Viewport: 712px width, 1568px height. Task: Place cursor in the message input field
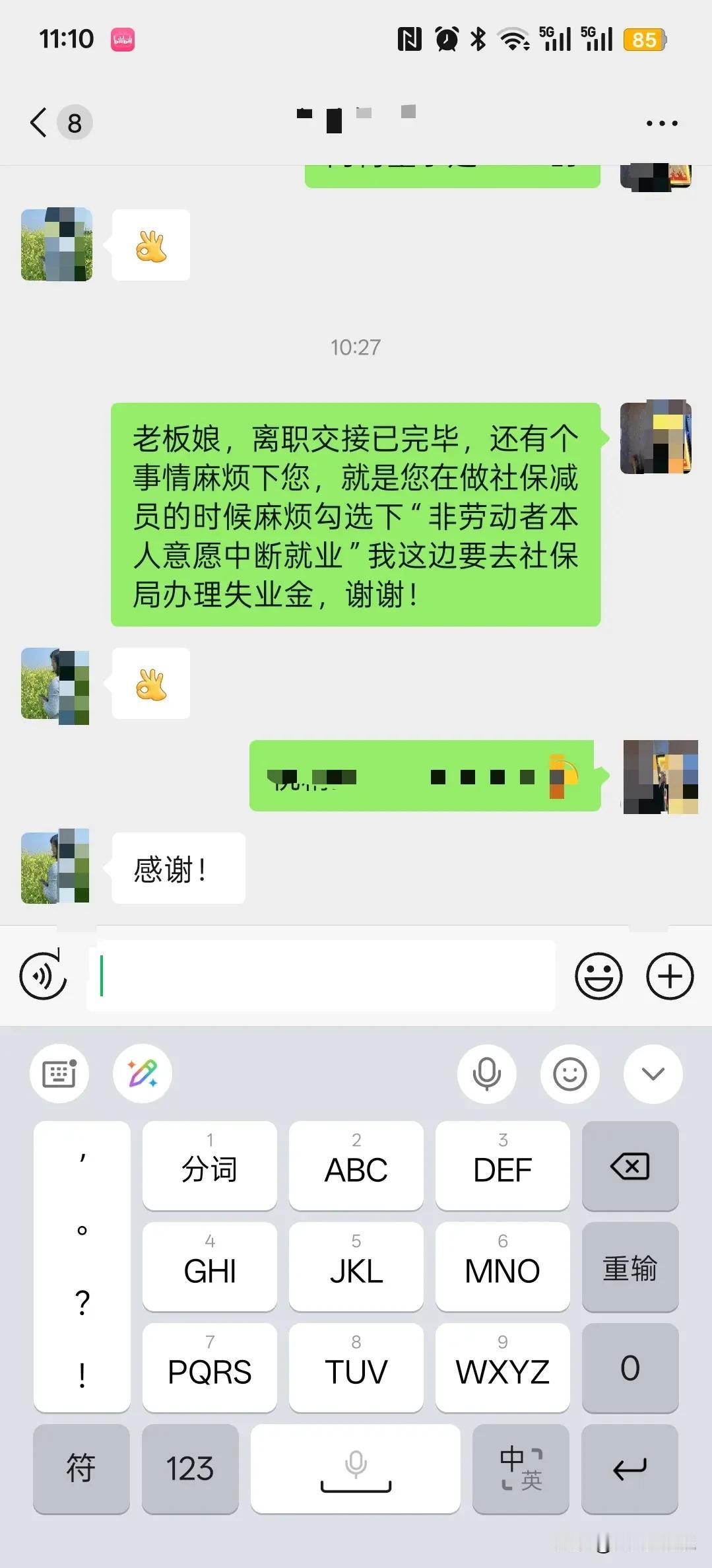[320, 976]
